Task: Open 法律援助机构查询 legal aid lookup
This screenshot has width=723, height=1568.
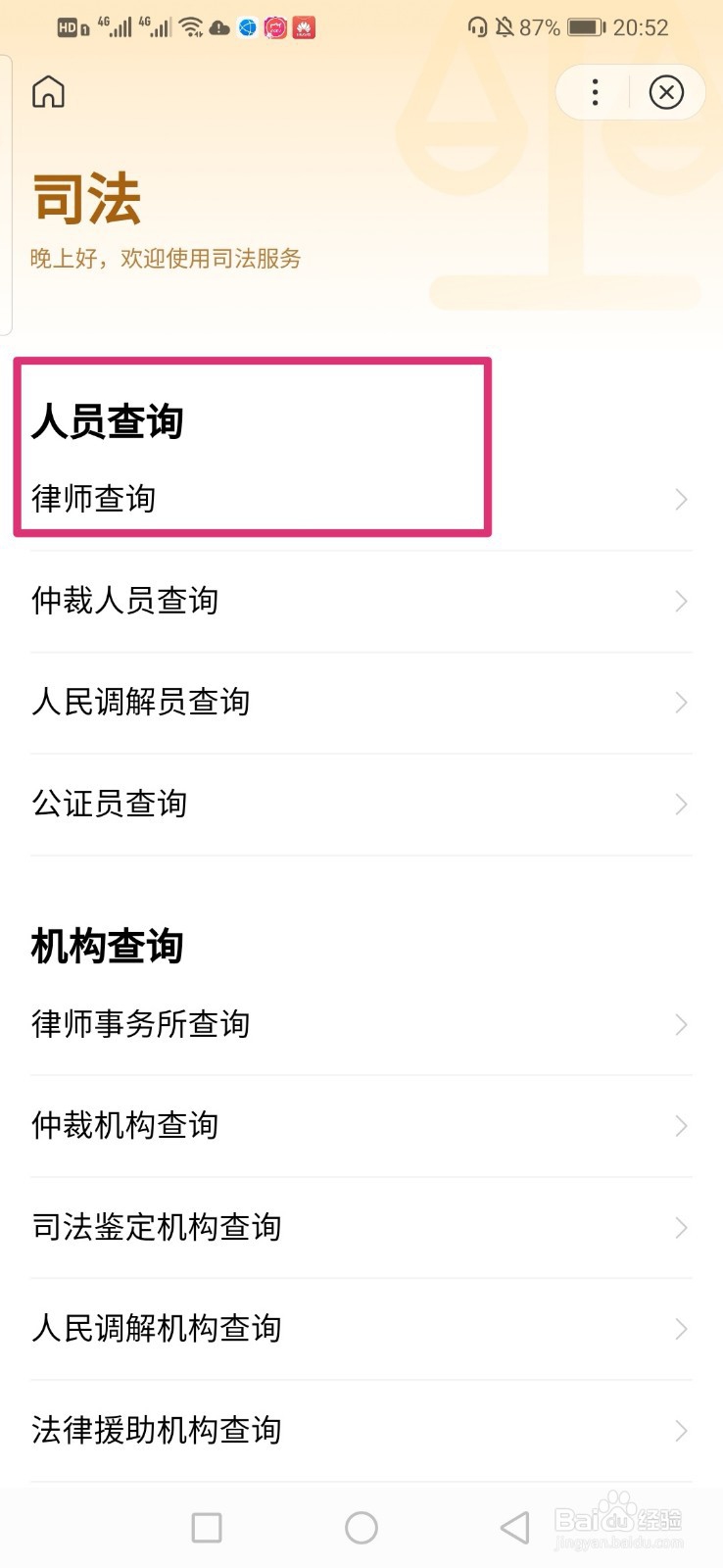Action: (157, 1431)
